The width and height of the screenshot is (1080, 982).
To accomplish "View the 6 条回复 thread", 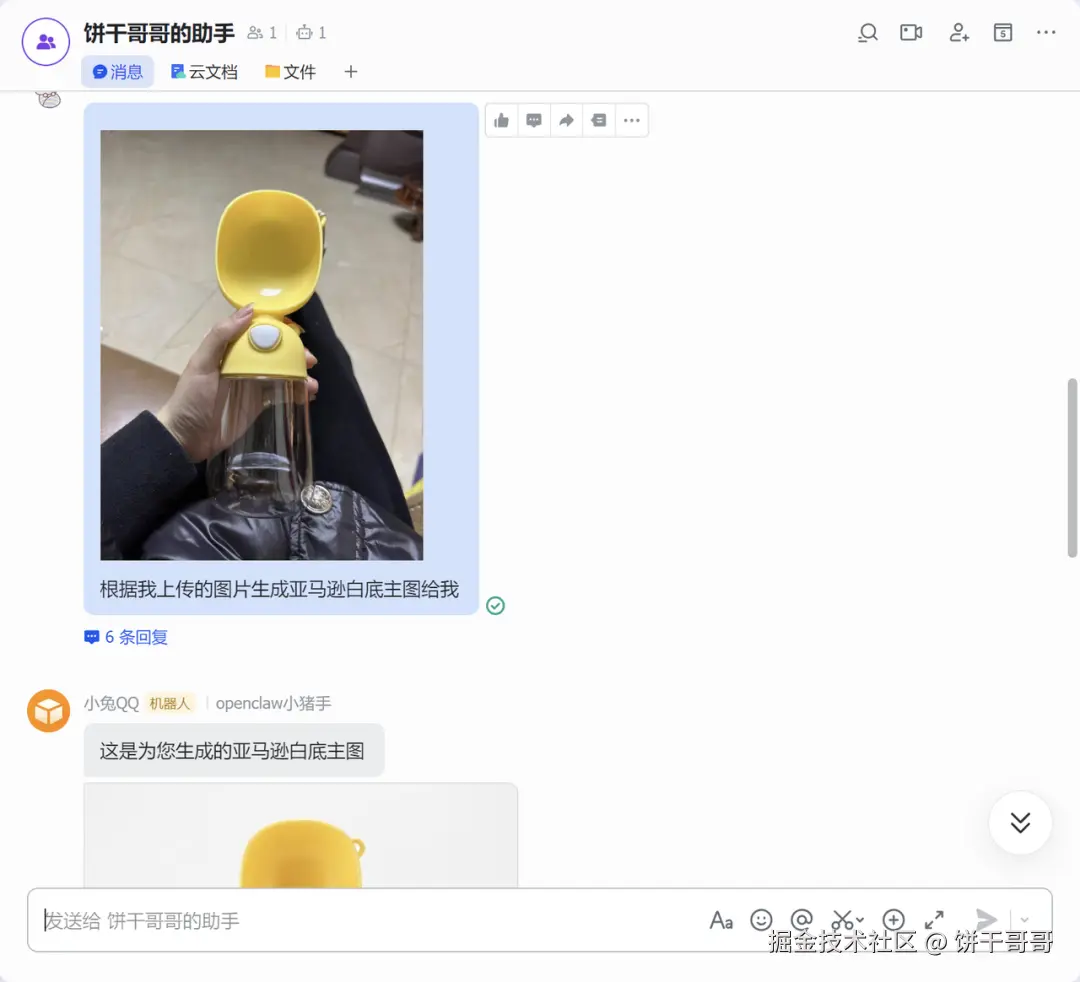I will (127, 637).
